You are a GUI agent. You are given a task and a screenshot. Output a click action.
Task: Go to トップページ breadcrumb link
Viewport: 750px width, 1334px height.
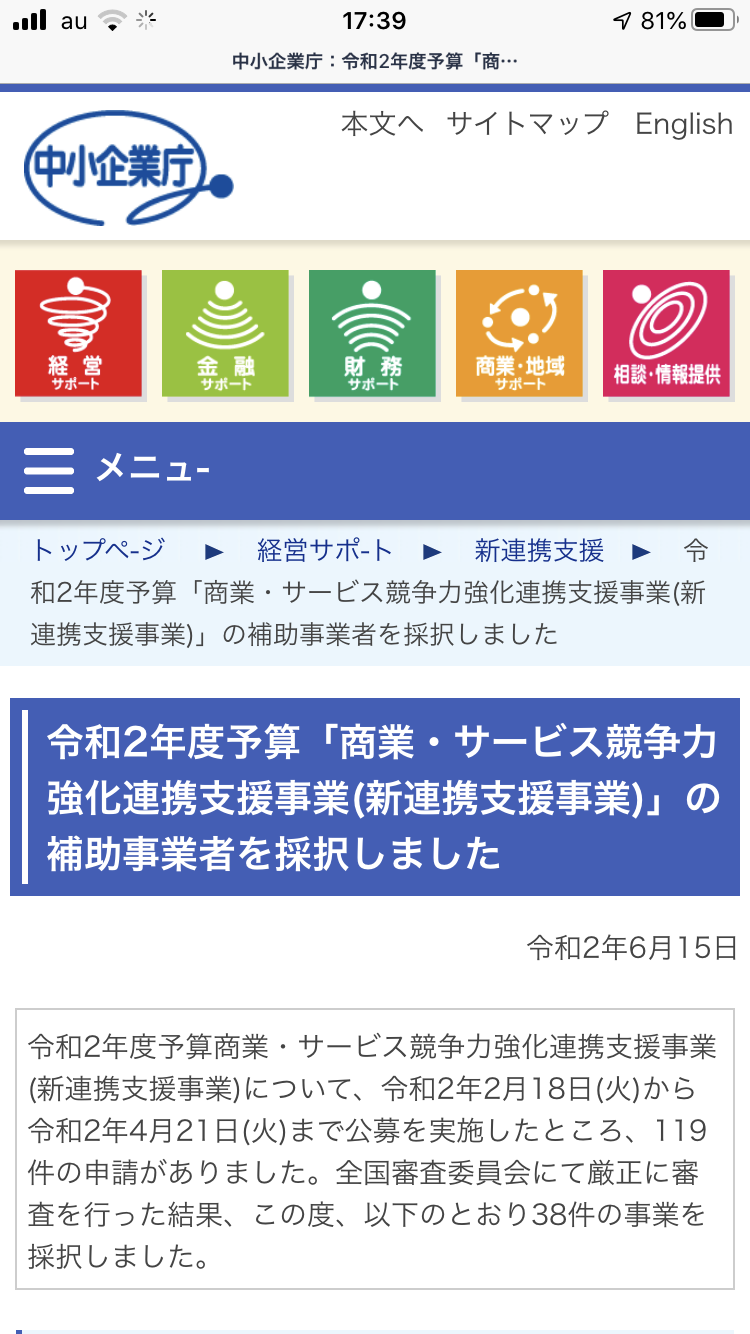pyautogui.click(x=98, y=550)
